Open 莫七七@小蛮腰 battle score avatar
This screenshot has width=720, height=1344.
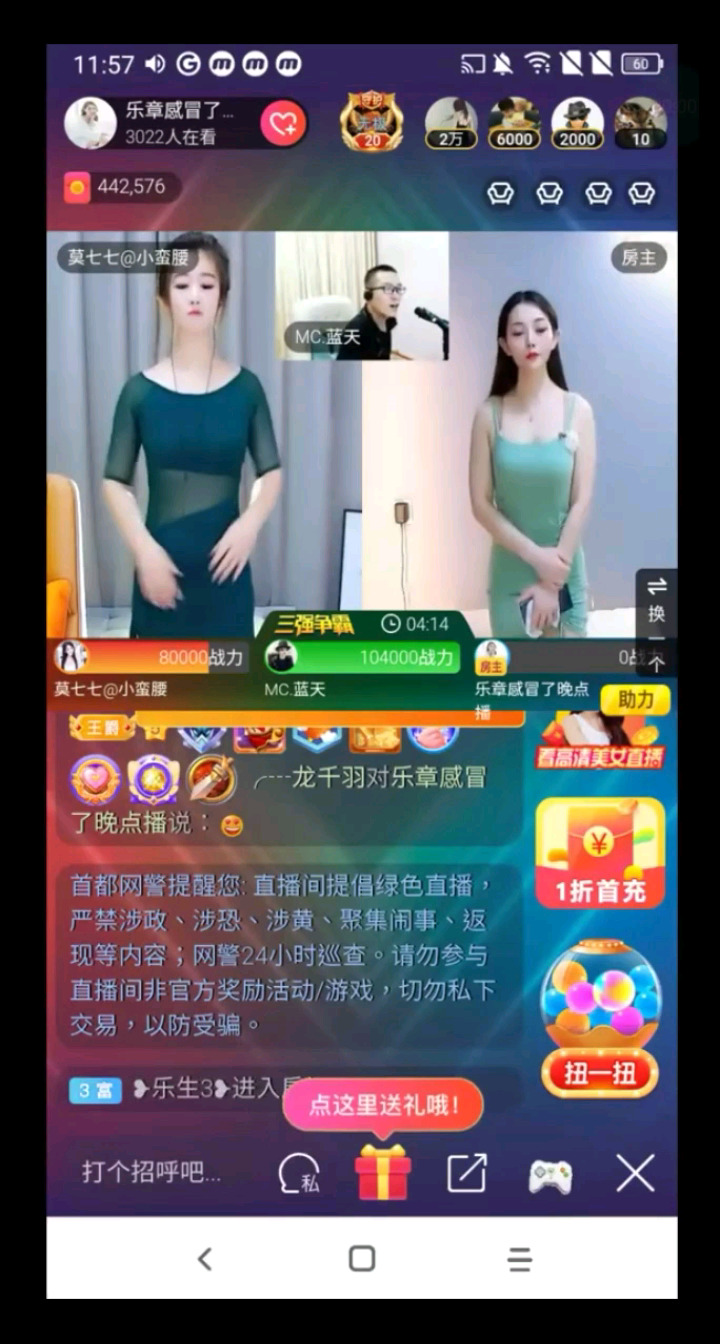coord(72,657)
